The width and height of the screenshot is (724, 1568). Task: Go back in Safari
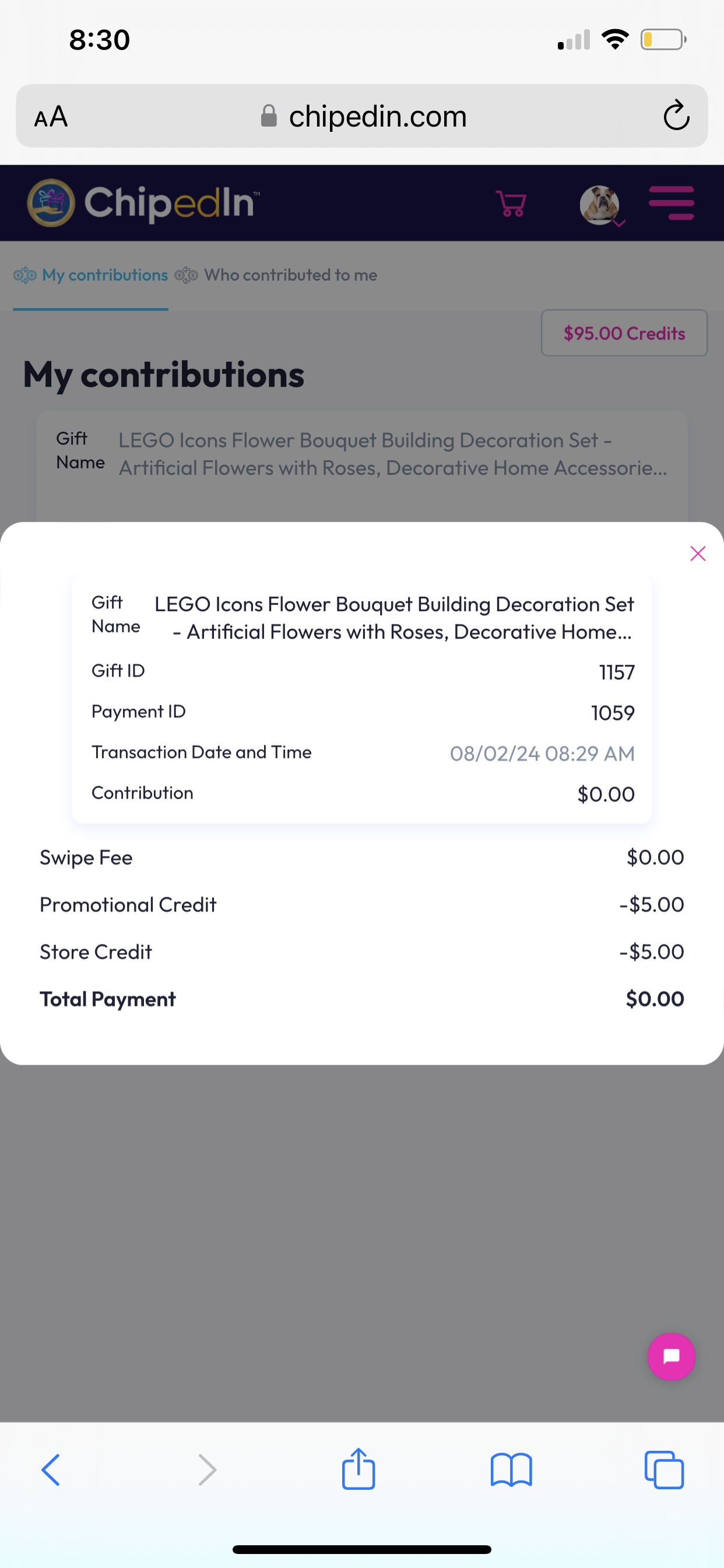coord(51,1470)
